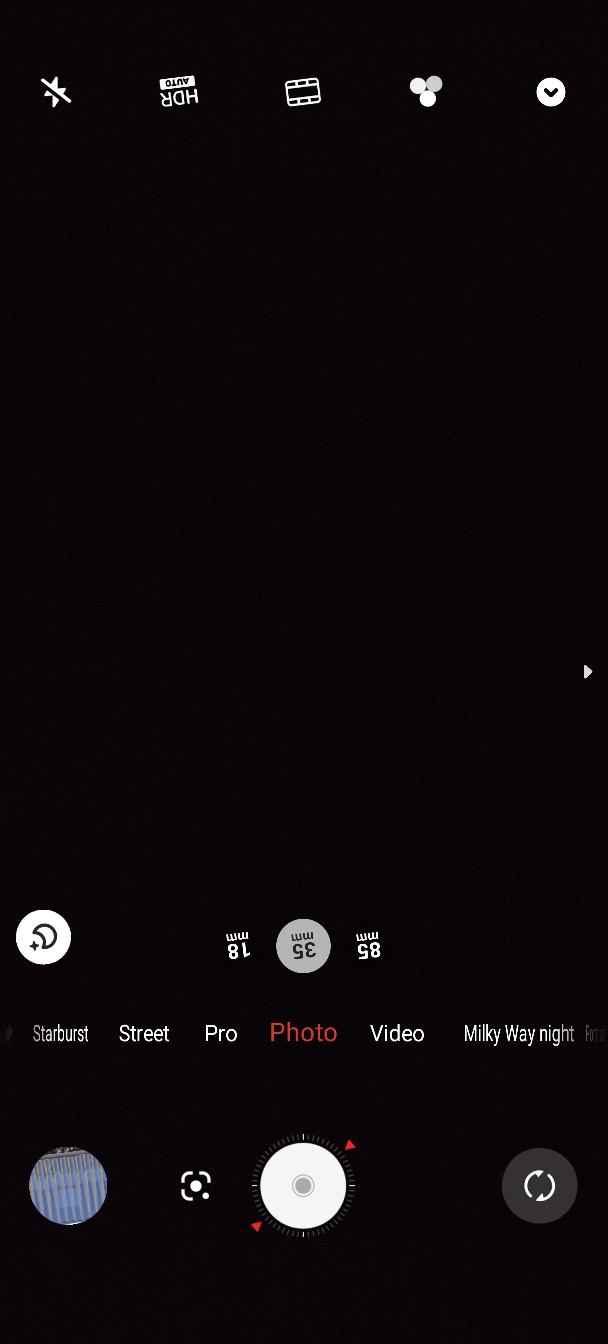This screenshot has width=608, height=1344.
Task: Open the visual scan lens icon
Action: [196, 1186]
